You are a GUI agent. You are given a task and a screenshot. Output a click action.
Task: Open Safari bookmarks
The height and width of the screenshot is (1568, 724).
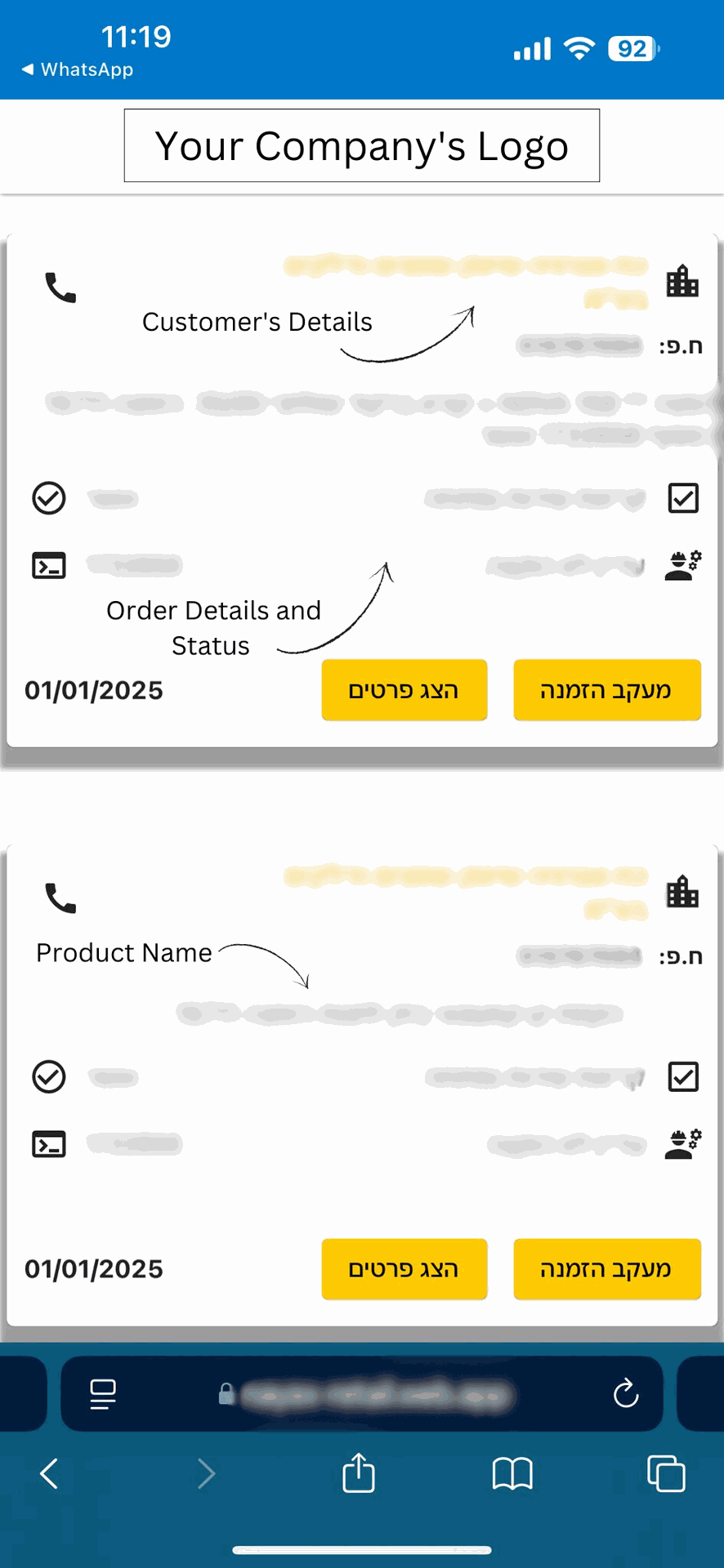512,1473
